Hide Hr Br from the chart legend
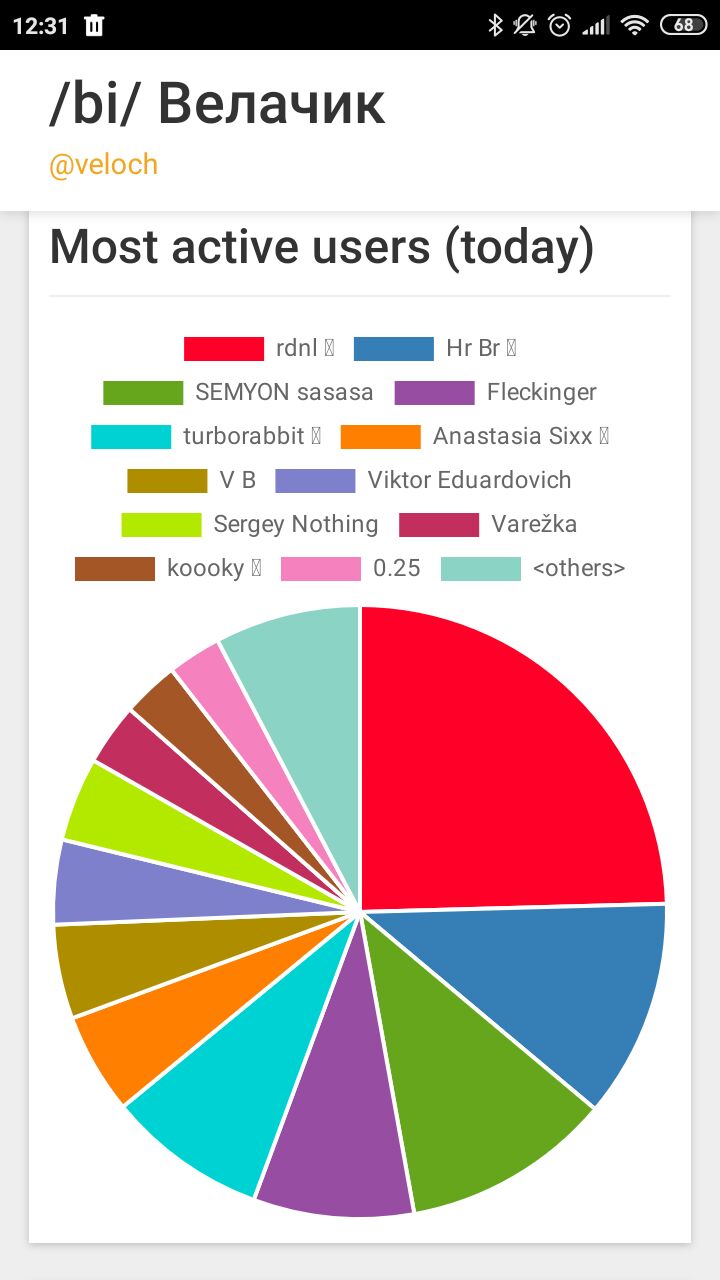 click(435, 348)
